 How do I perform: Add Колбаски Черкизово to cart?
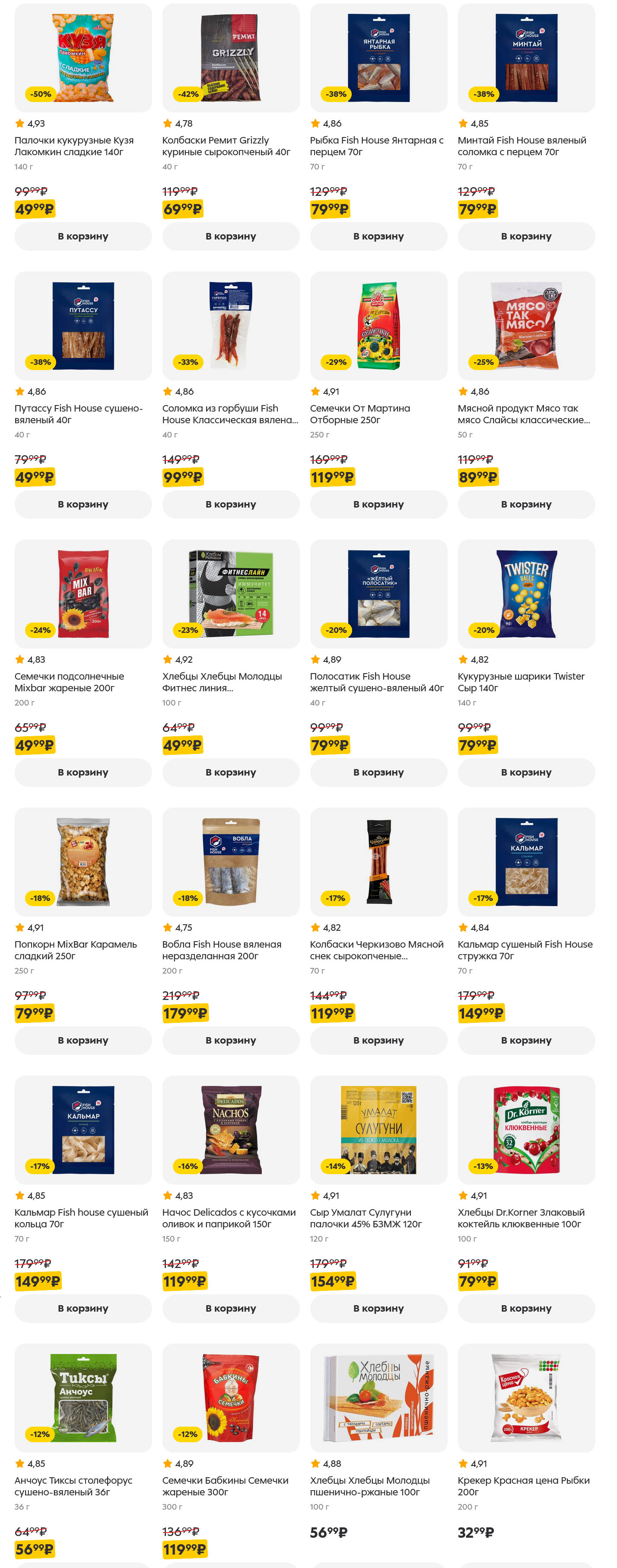tap(378, 1040)
